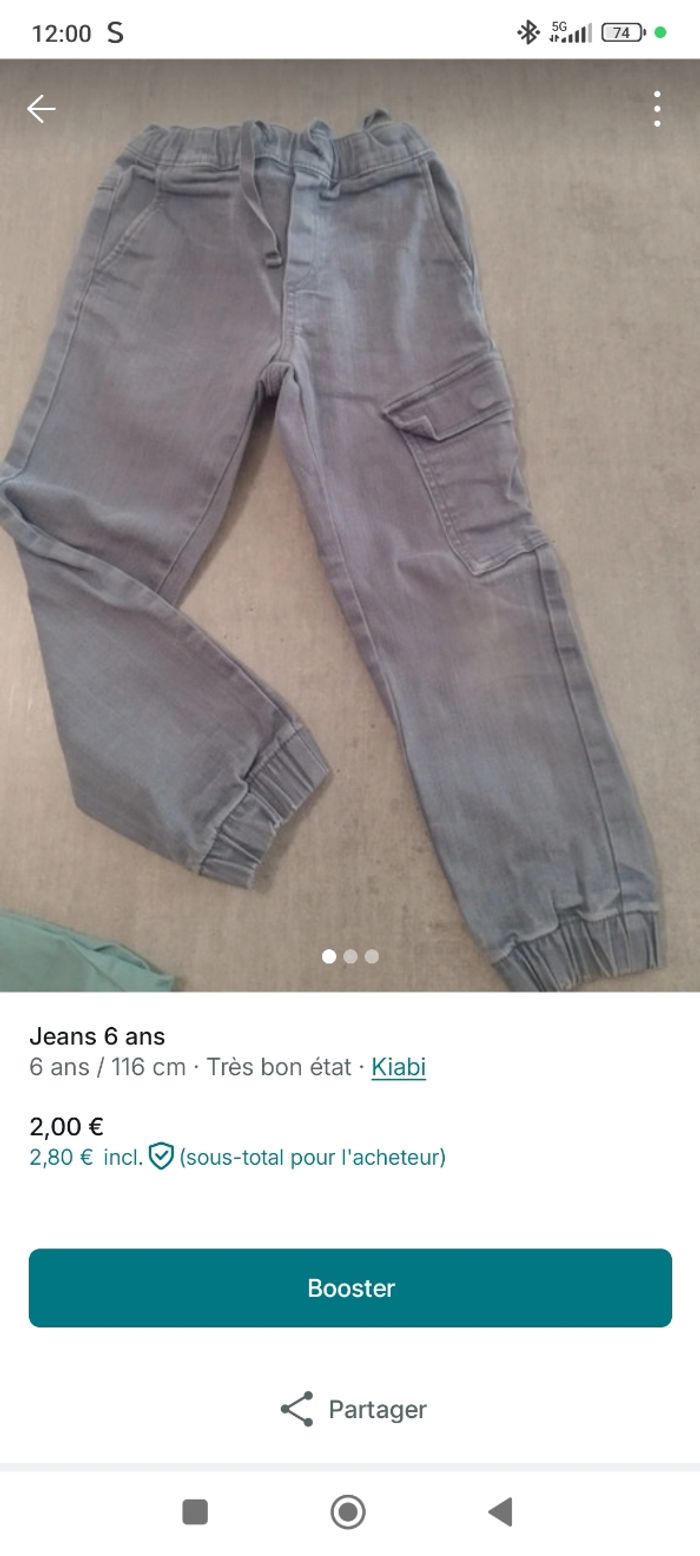Tap the system back button

coord(500,1512)
